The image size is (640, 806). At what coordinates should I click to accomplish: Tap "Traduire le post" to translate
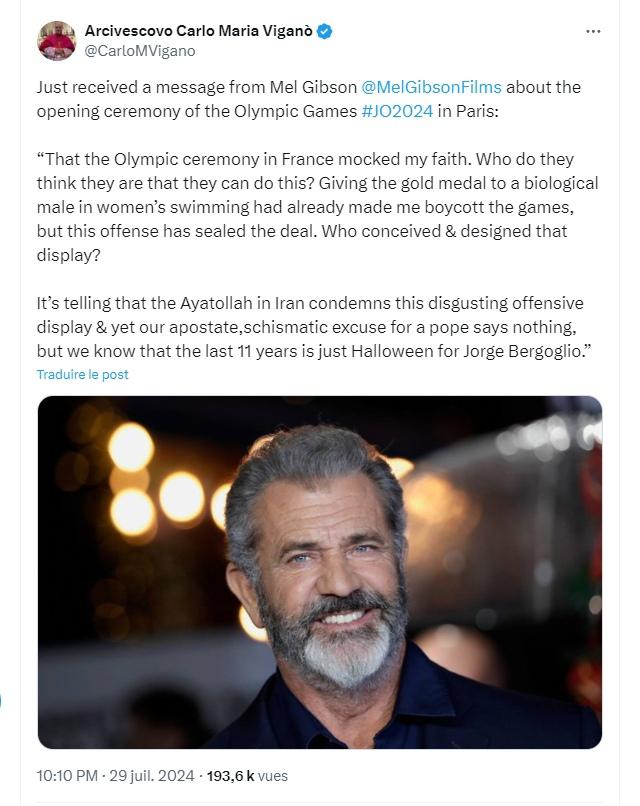tap(83, 375)
